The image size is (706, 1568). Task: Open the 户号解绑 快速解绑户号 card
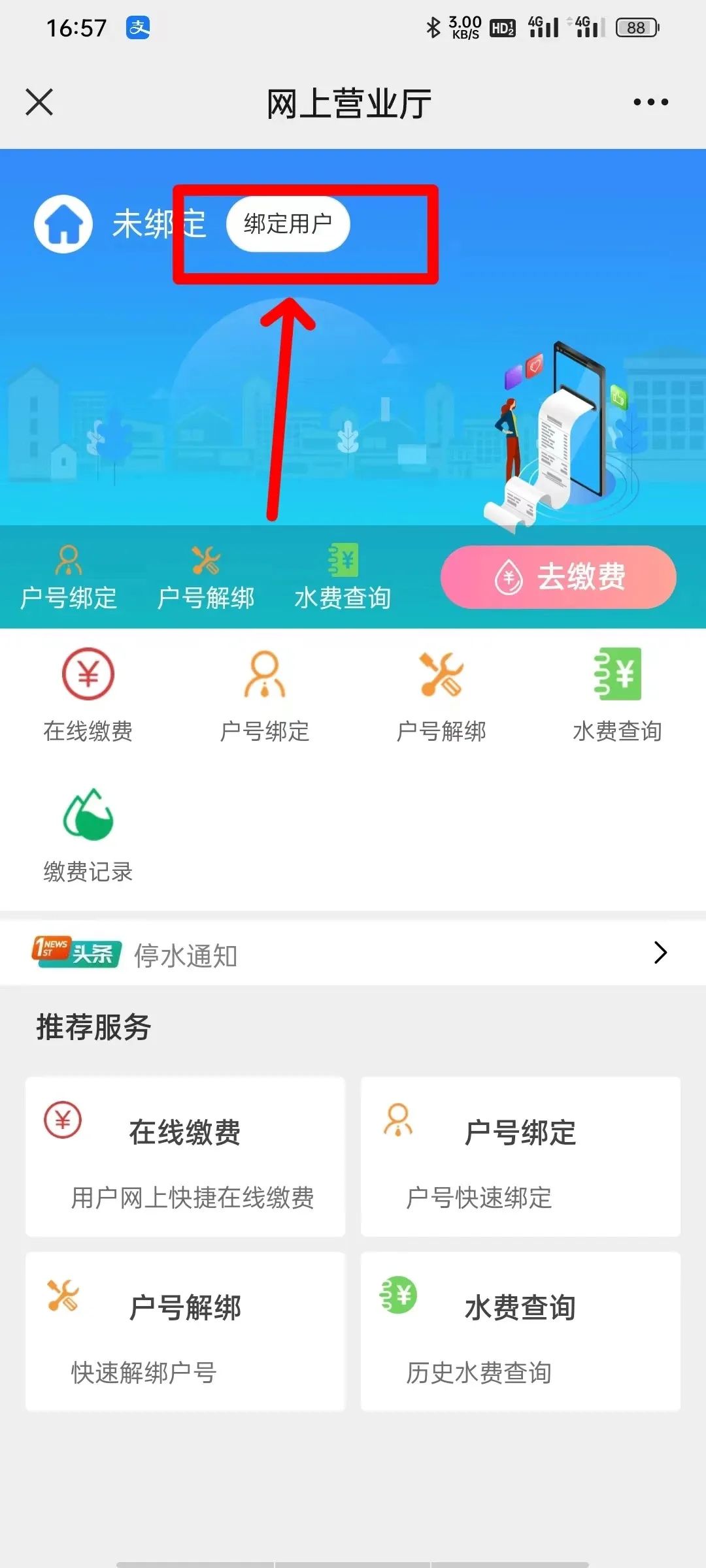click(185, 1331)
